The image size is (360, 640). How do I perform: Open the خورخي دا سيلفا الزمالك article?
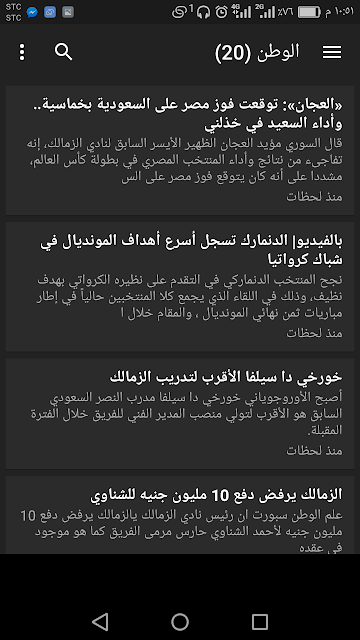point(180,413)
